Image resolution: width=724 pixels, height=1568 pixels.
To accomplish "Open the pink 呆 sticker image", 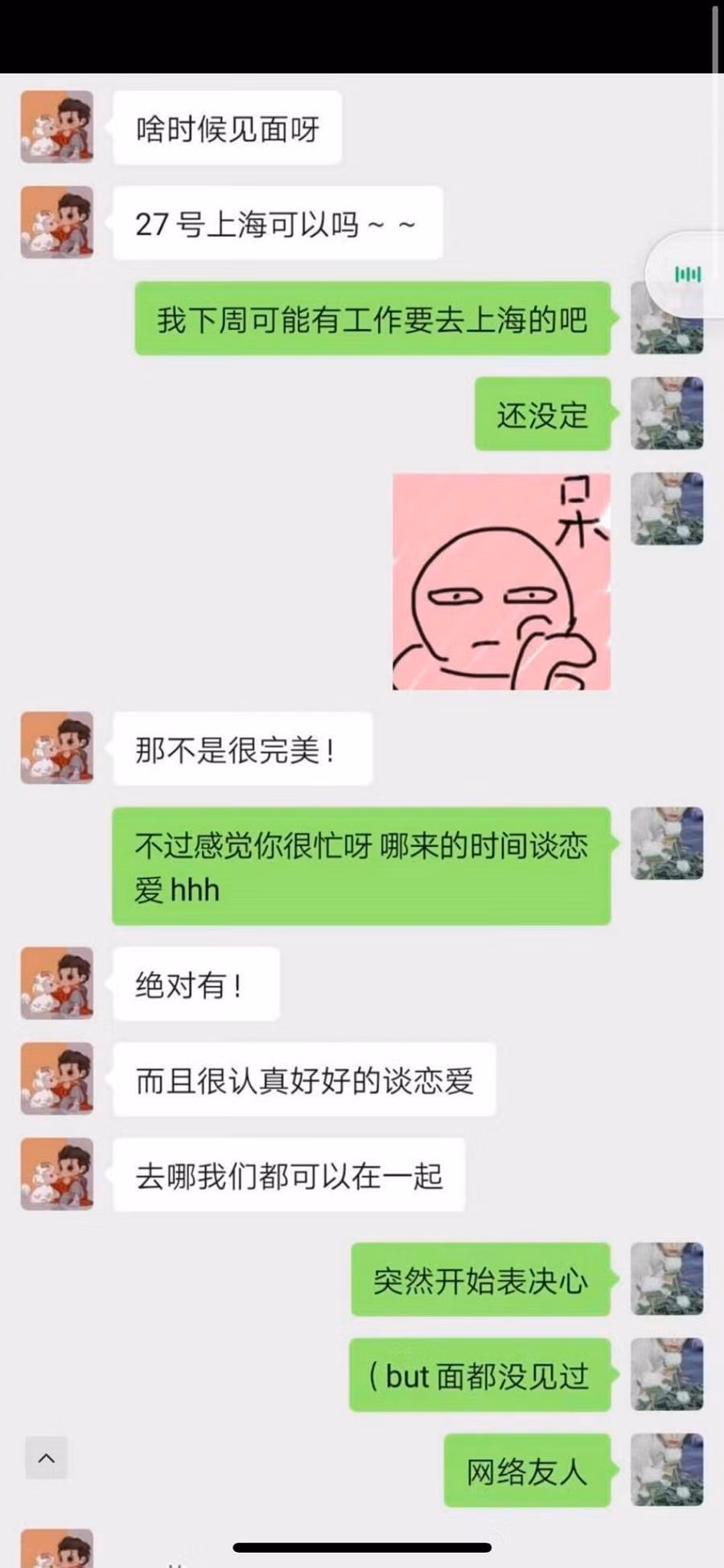I will (501, 581).
